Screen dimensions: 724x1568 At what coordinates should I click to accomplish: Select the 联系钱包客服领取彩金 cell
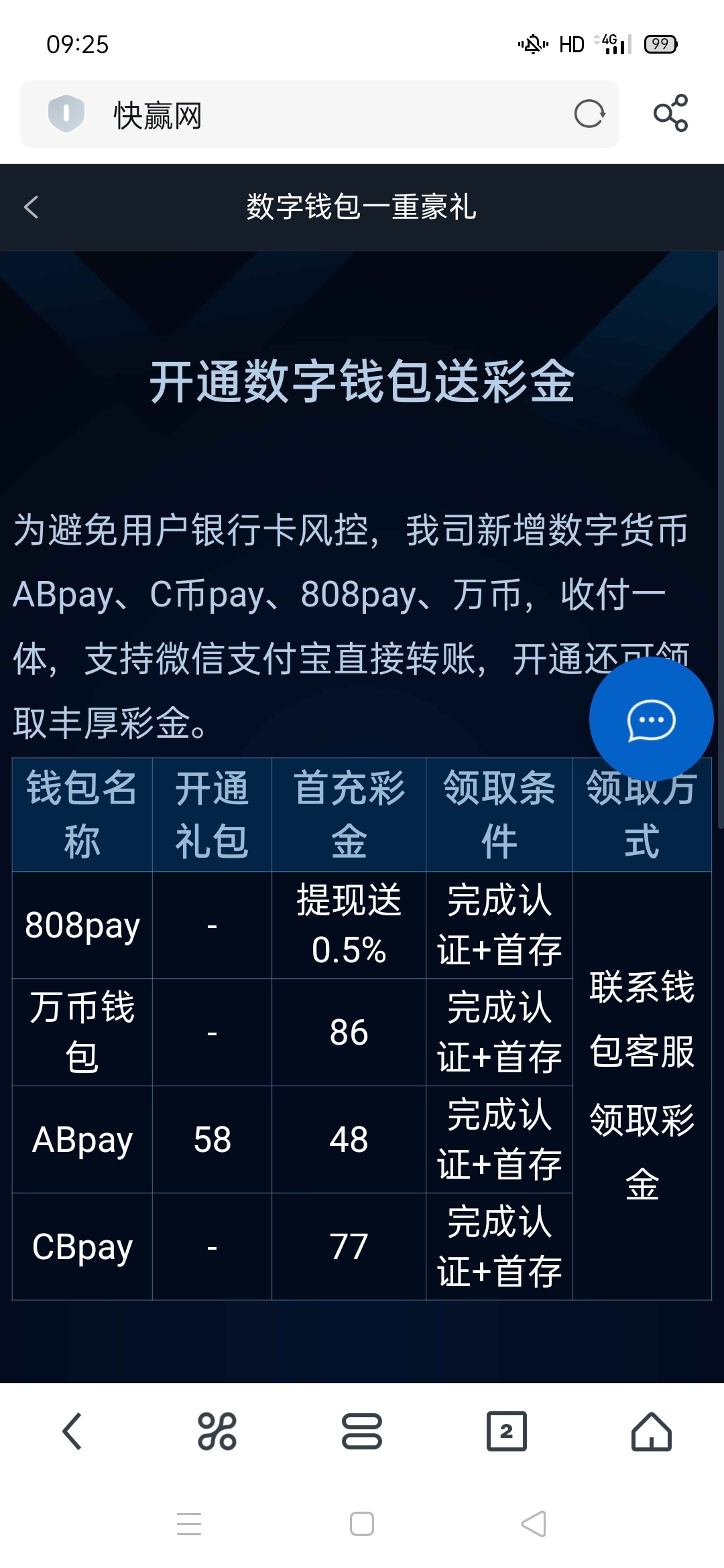(x=643, y=1086)
